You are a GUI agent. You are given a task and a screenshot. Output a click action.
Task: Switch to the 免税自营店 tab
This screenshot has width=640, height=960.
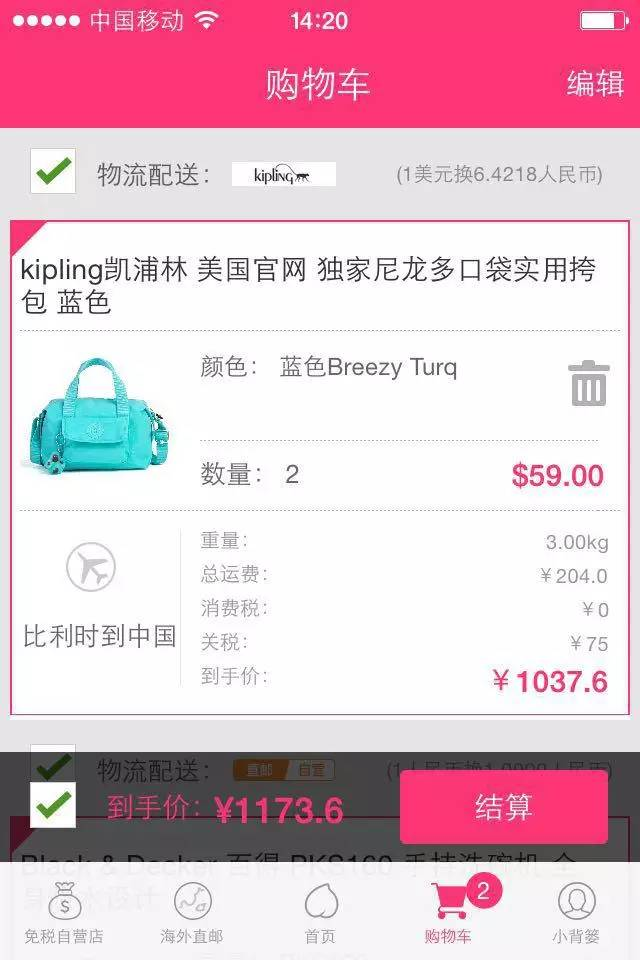(63, 913)
